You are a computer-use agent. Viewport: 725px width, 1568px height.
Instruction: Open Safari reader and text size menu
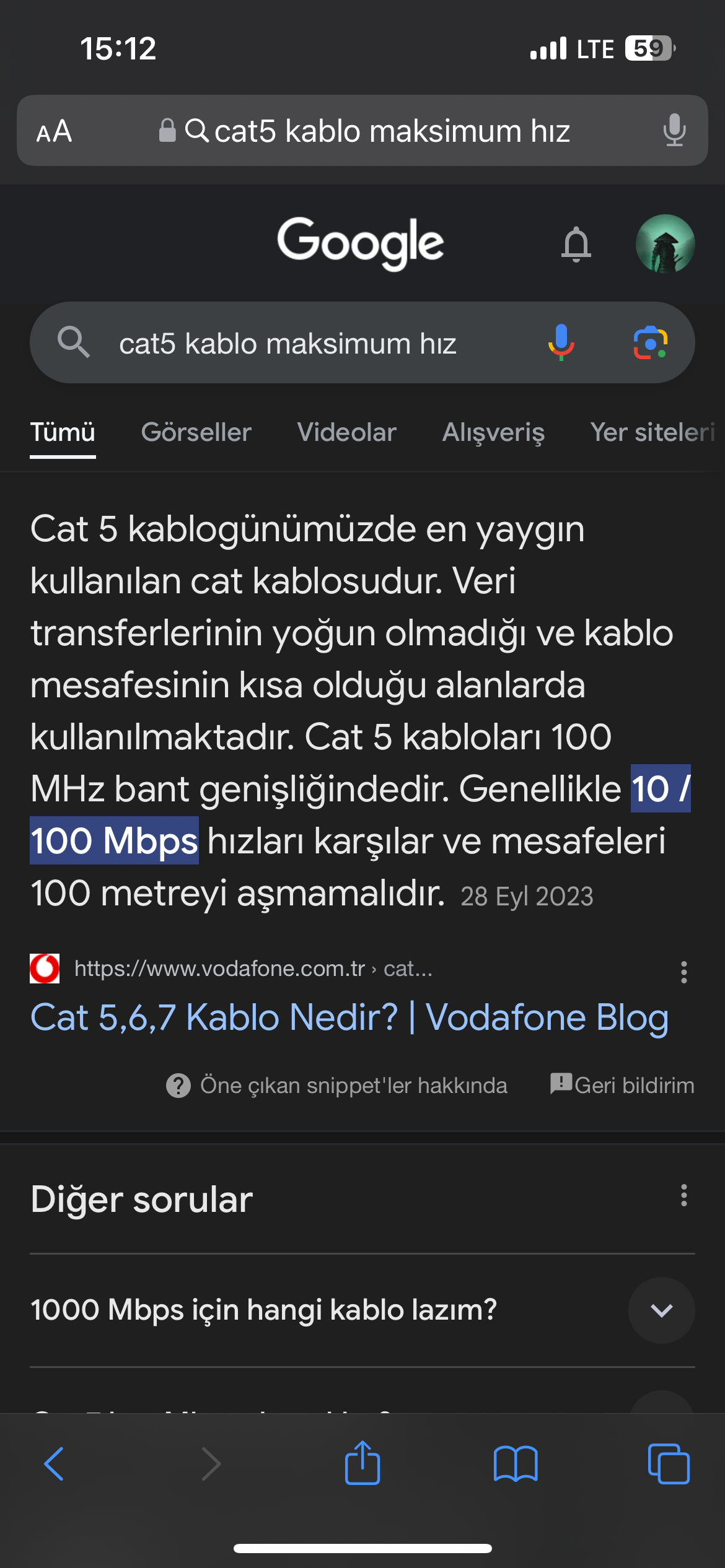pos(55,131)
